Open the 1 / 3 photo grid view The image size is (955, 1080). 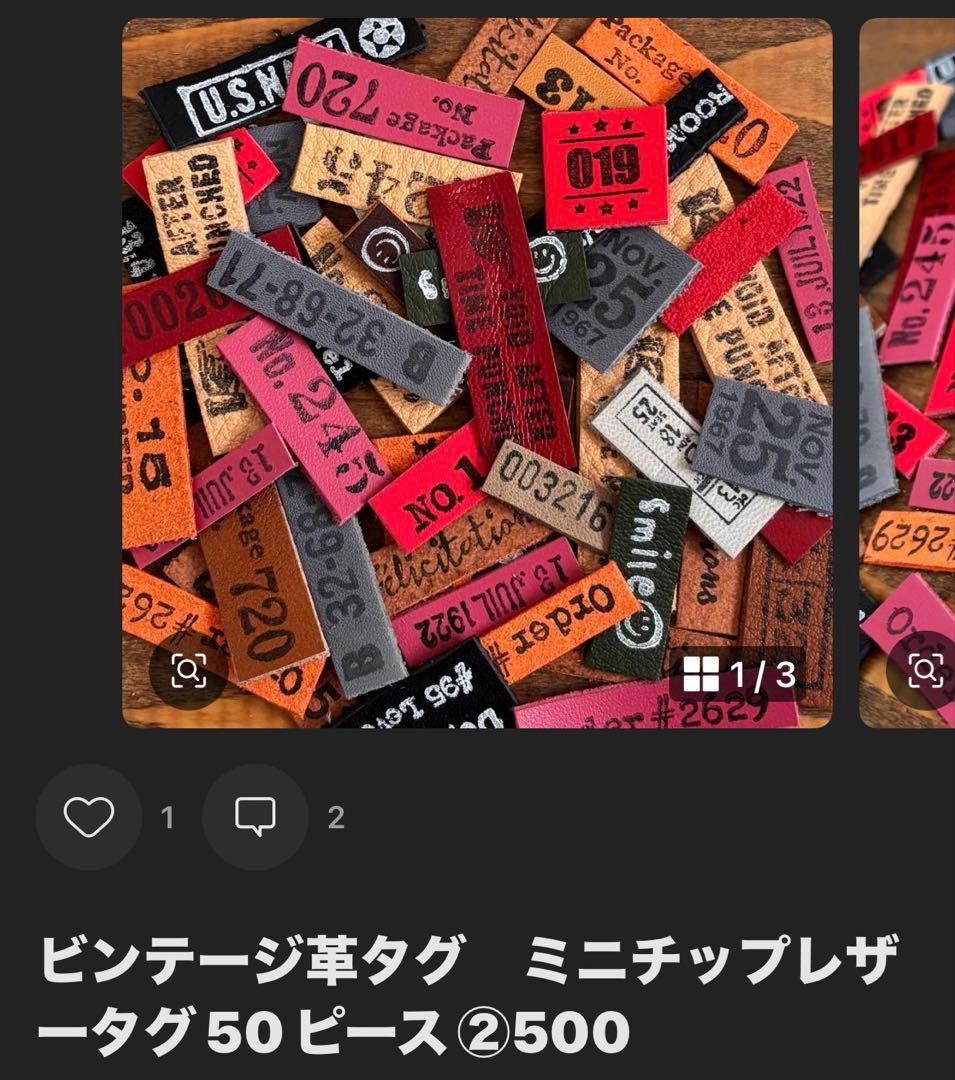(x=740, y=675)
